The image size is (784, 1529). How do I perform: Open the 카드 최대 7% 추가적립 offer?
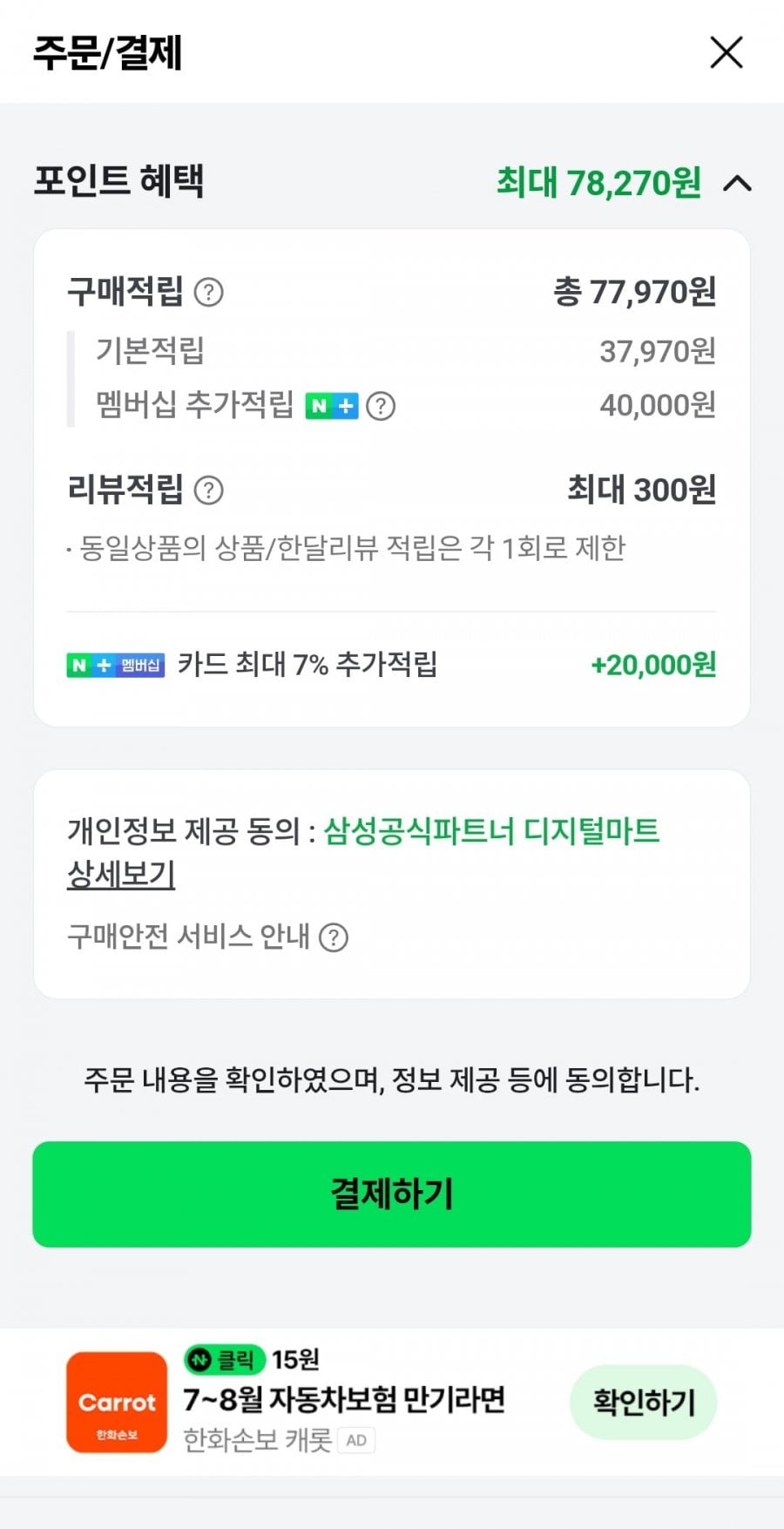pos(392,665)
